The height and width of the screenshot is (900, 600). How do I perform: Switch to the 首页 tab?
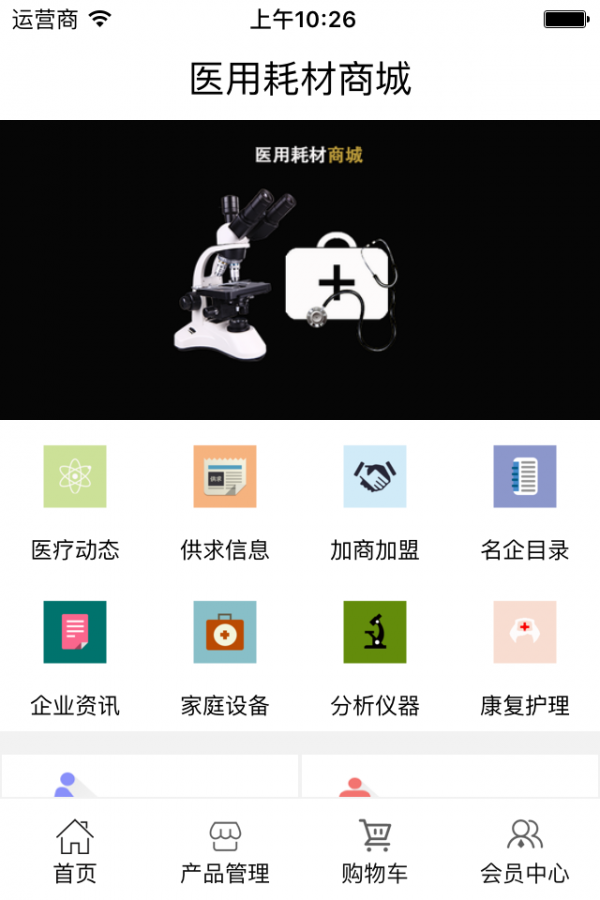(x=75, y=850)
